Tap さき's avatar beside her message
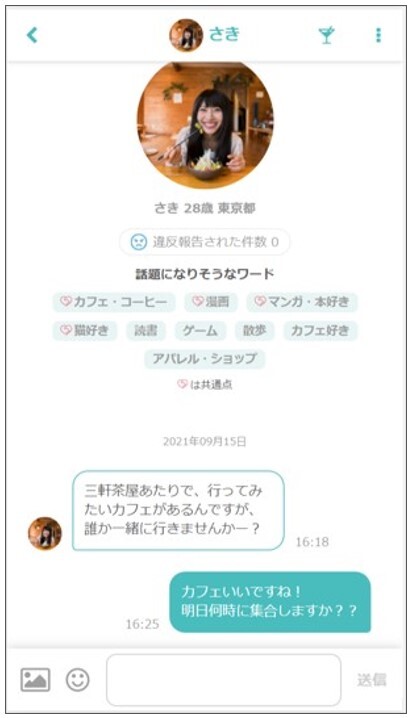The width and height of the screenshot is (412, 718). click(x=45, y=533)
